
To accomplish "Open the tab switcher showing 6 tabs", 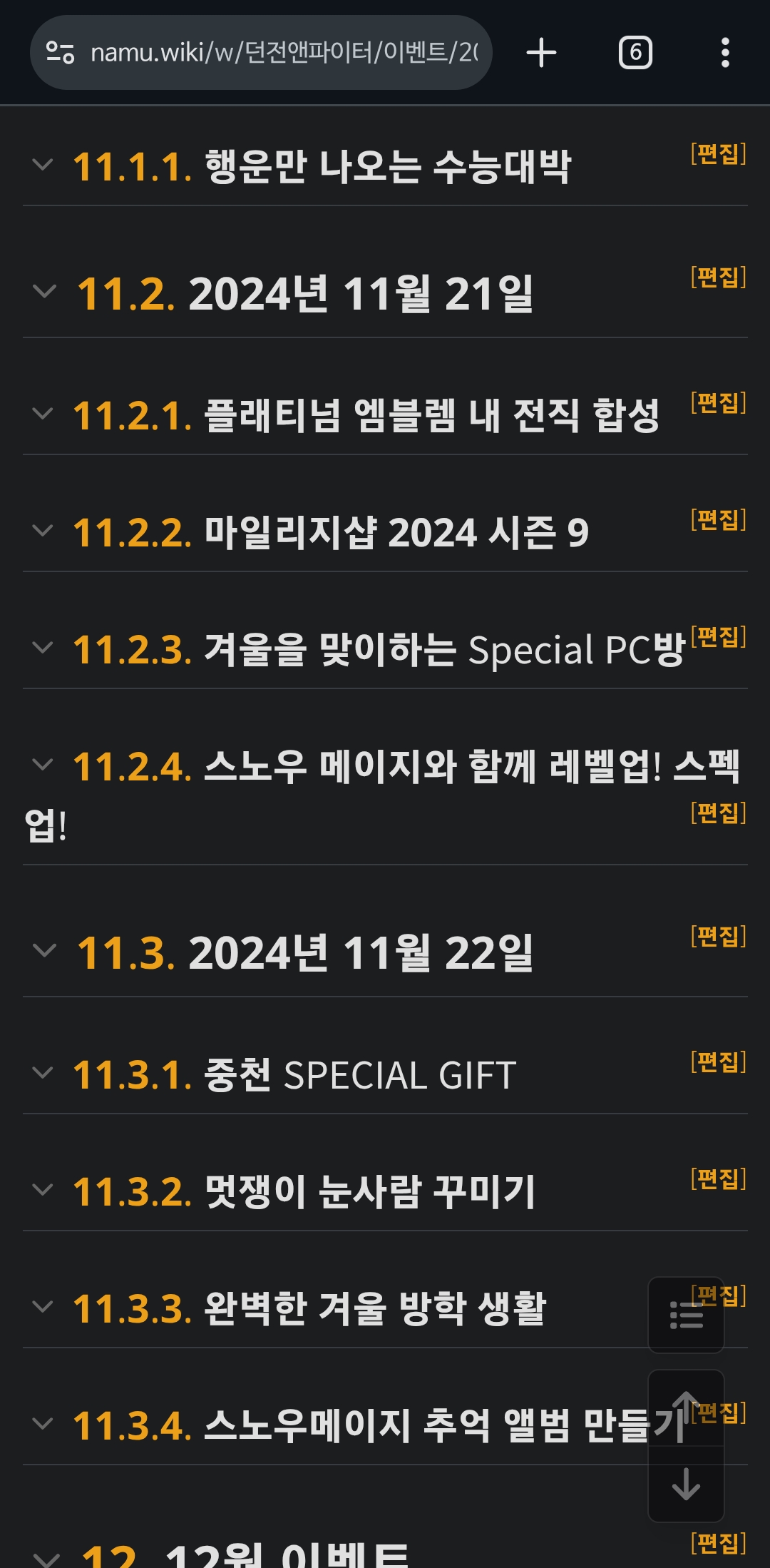I will coord(635,53).
